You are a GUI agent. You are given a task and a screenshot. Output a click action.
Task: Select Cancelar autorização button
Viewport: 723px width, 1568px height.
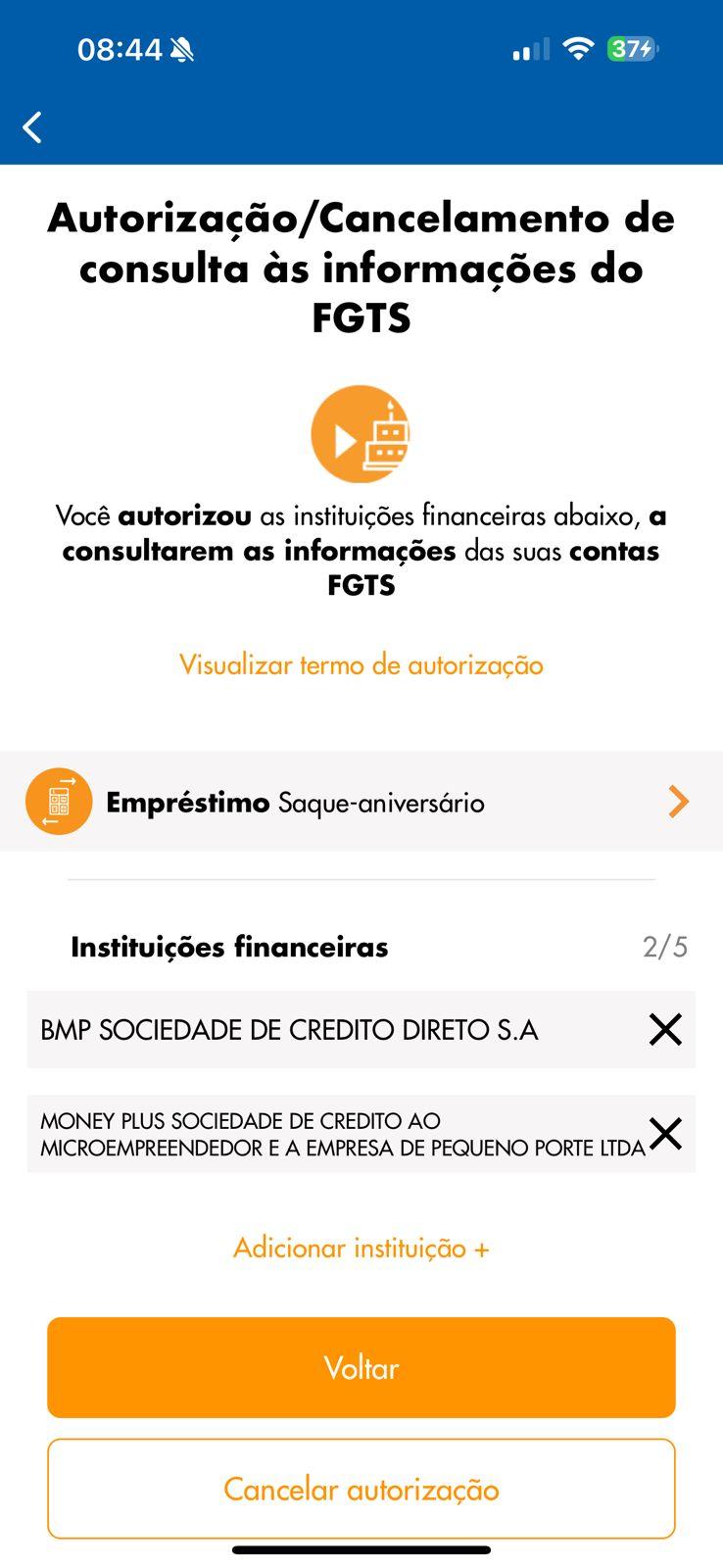click(361, 1489)
